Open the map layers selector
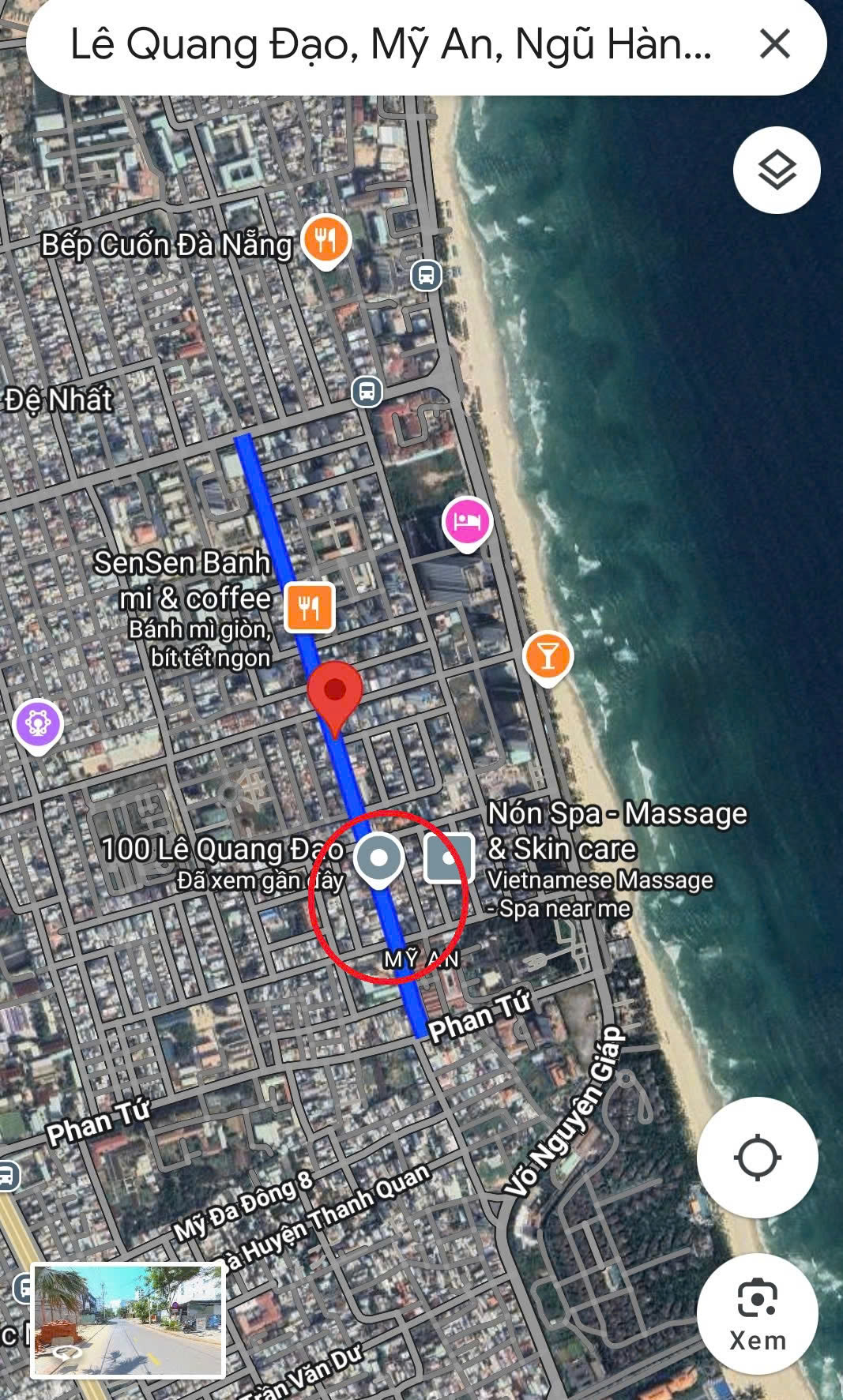843x1400 pixels. 777,170
